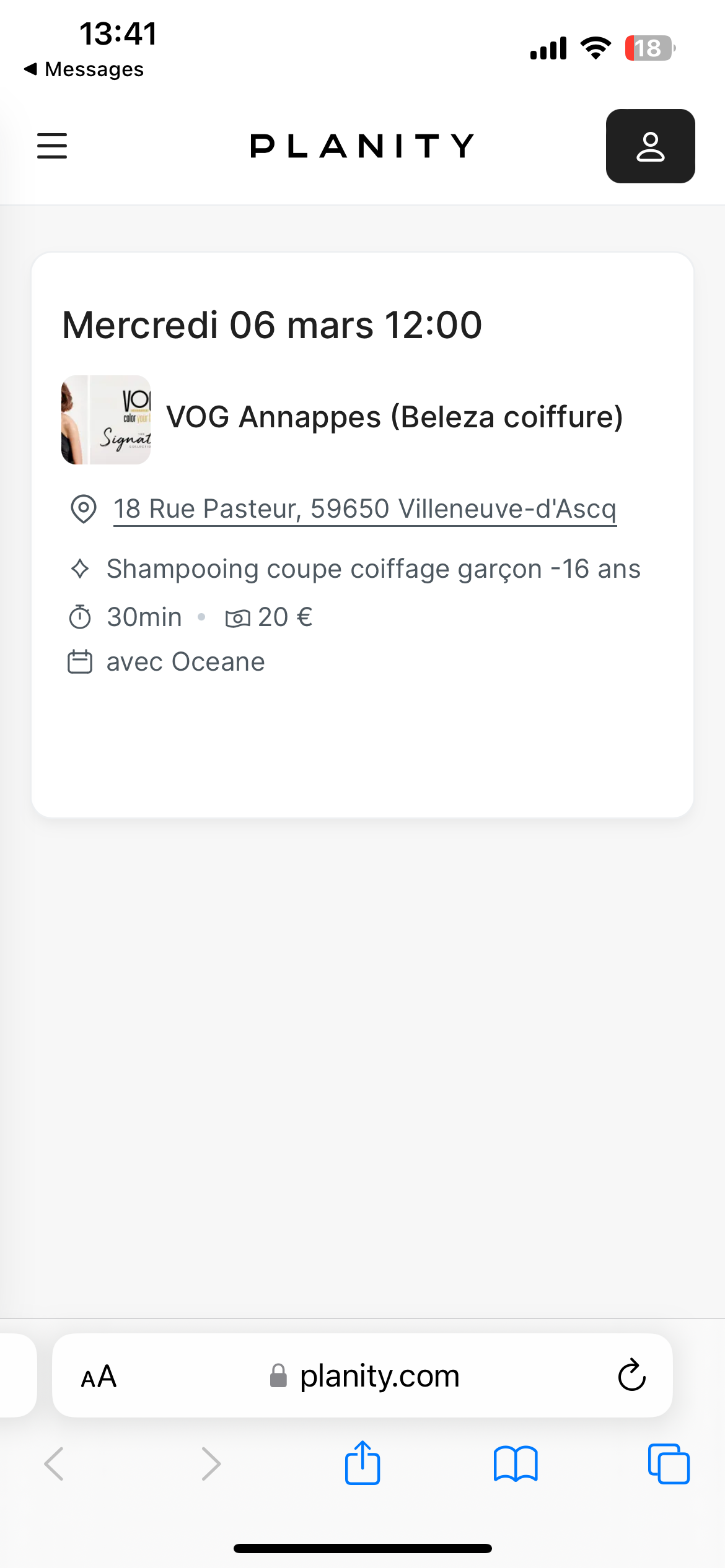This screenshot has width=725, height=1568.
Task: Share this page
Action: [362, 1464]
